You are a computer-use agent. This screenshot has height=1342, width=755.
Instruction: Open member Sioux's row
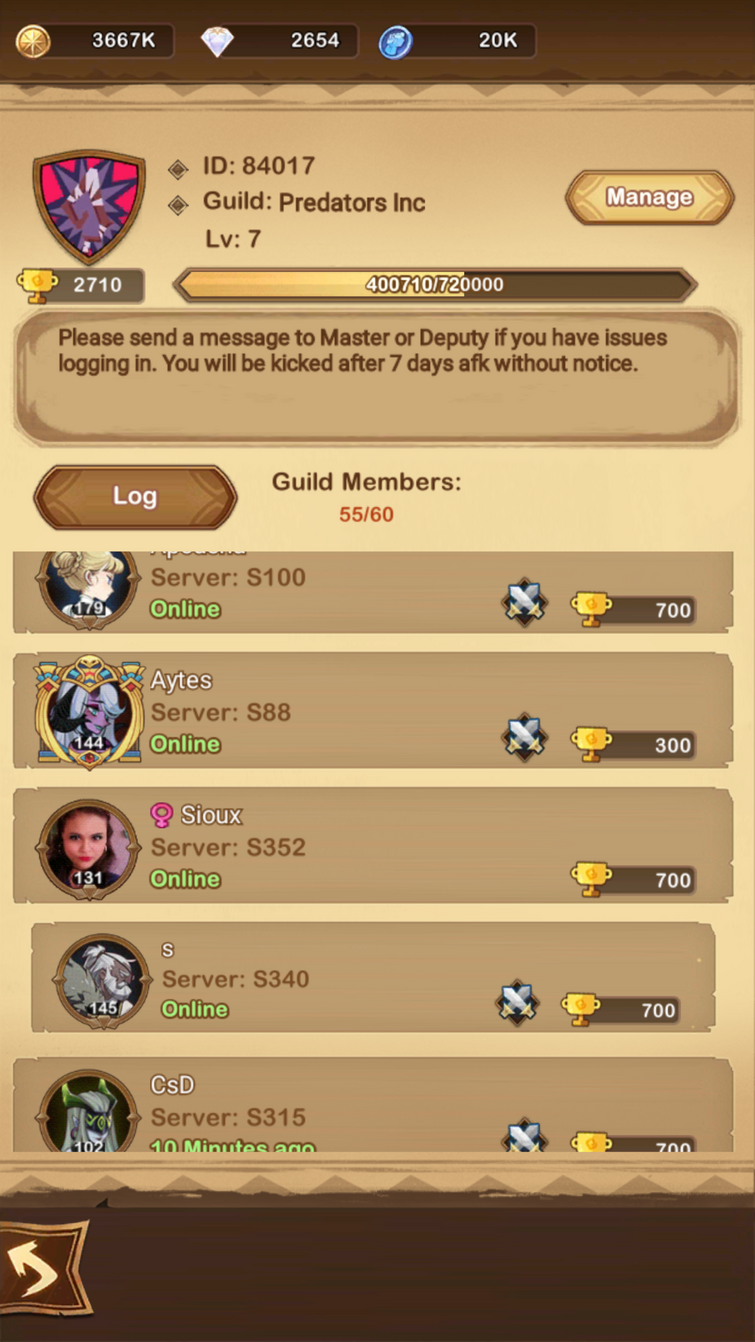tap(373, 846)
